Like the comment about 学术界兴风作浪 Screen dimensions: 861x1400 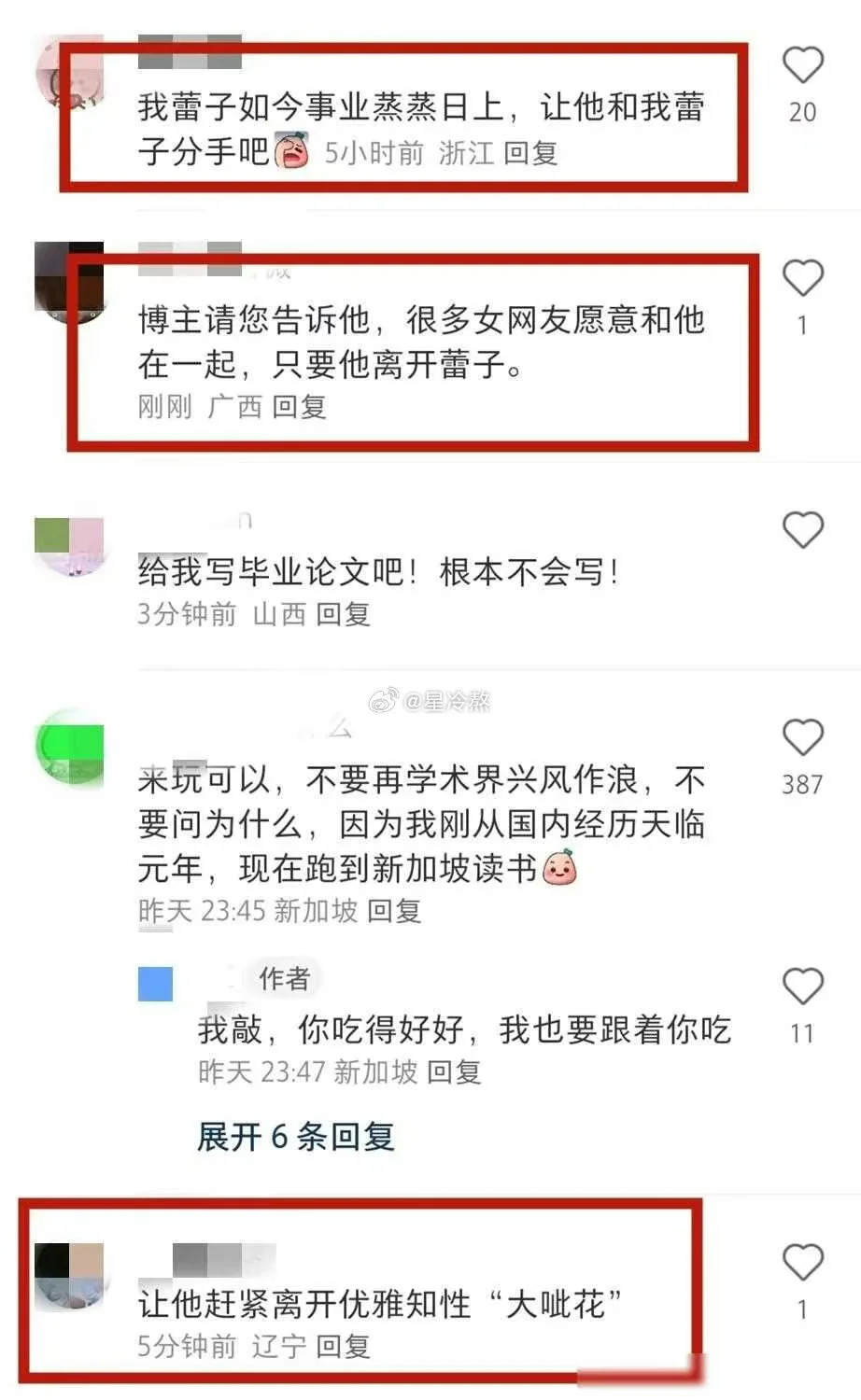tap(802, 738)
